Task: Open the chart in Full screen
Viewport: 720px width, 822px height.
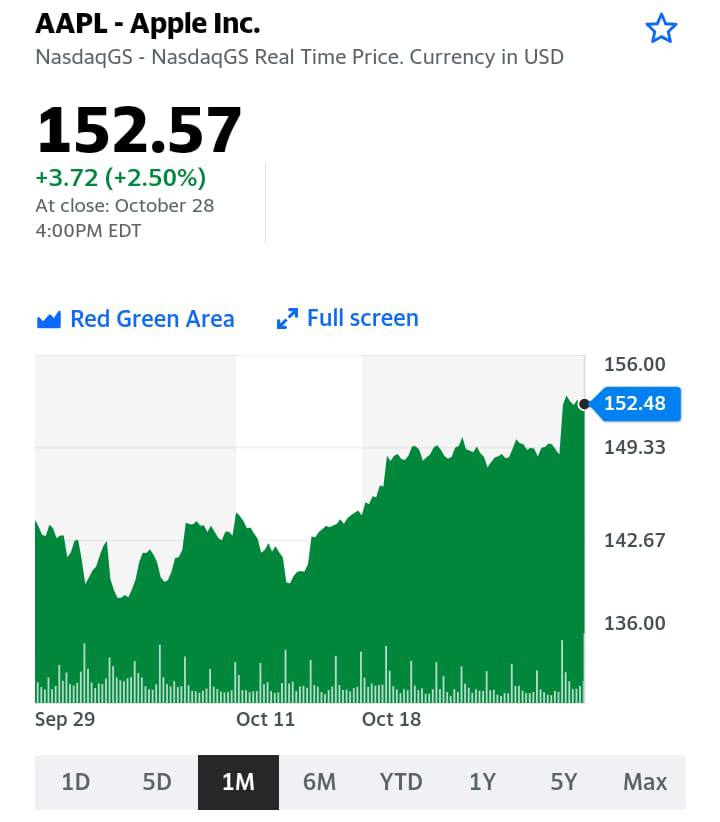Action: click(x=347, y=318)
